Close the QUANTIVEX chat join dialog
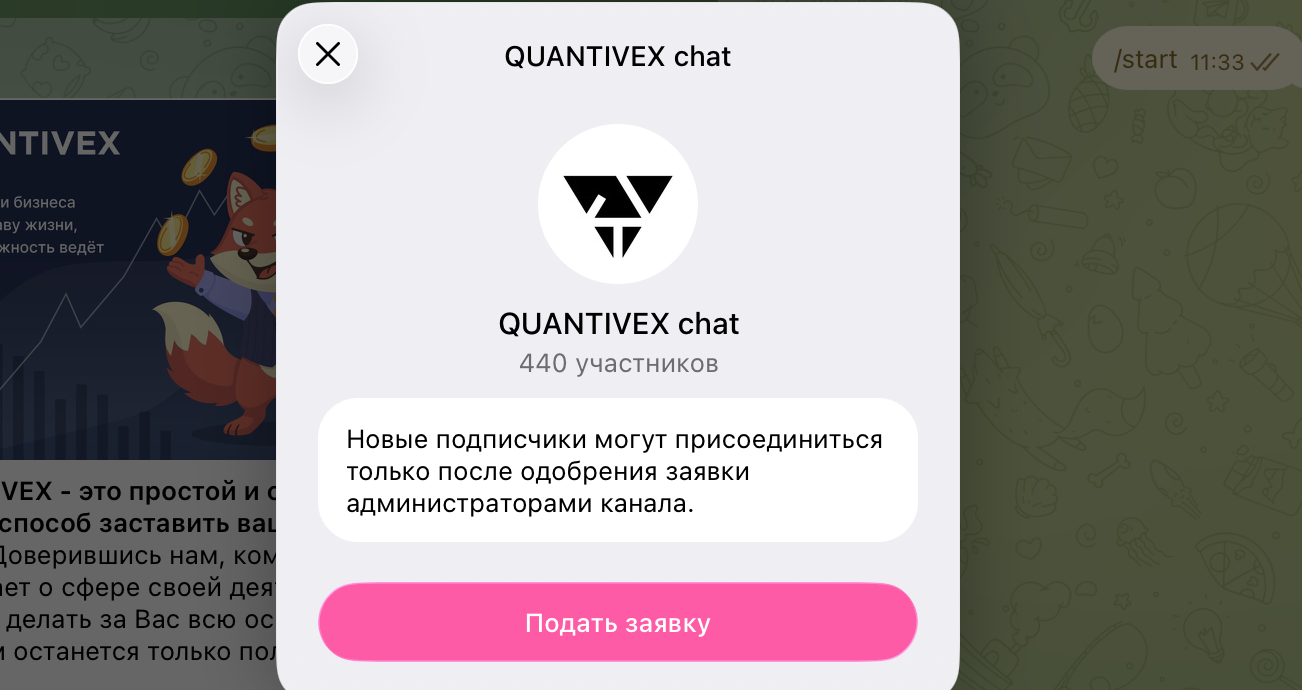The width and height of the screenshot is (1302, 690). pyautogui.click(x=328, y=54)
